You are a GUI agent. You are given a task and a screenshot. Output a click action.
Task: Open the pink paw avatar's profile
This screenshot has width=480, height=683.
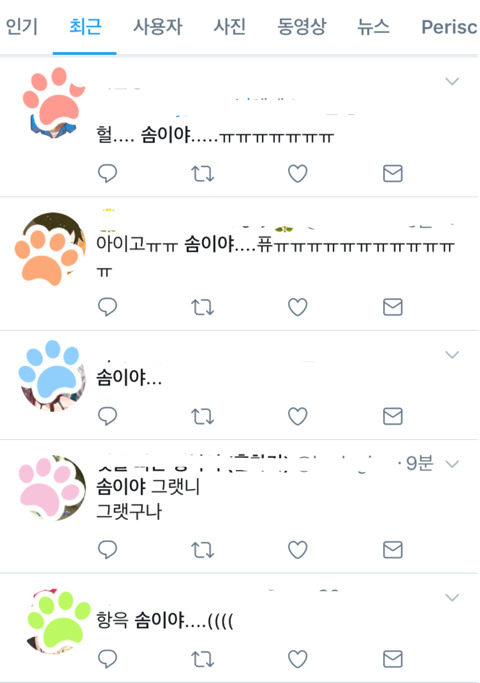click(x=52, y=487)
